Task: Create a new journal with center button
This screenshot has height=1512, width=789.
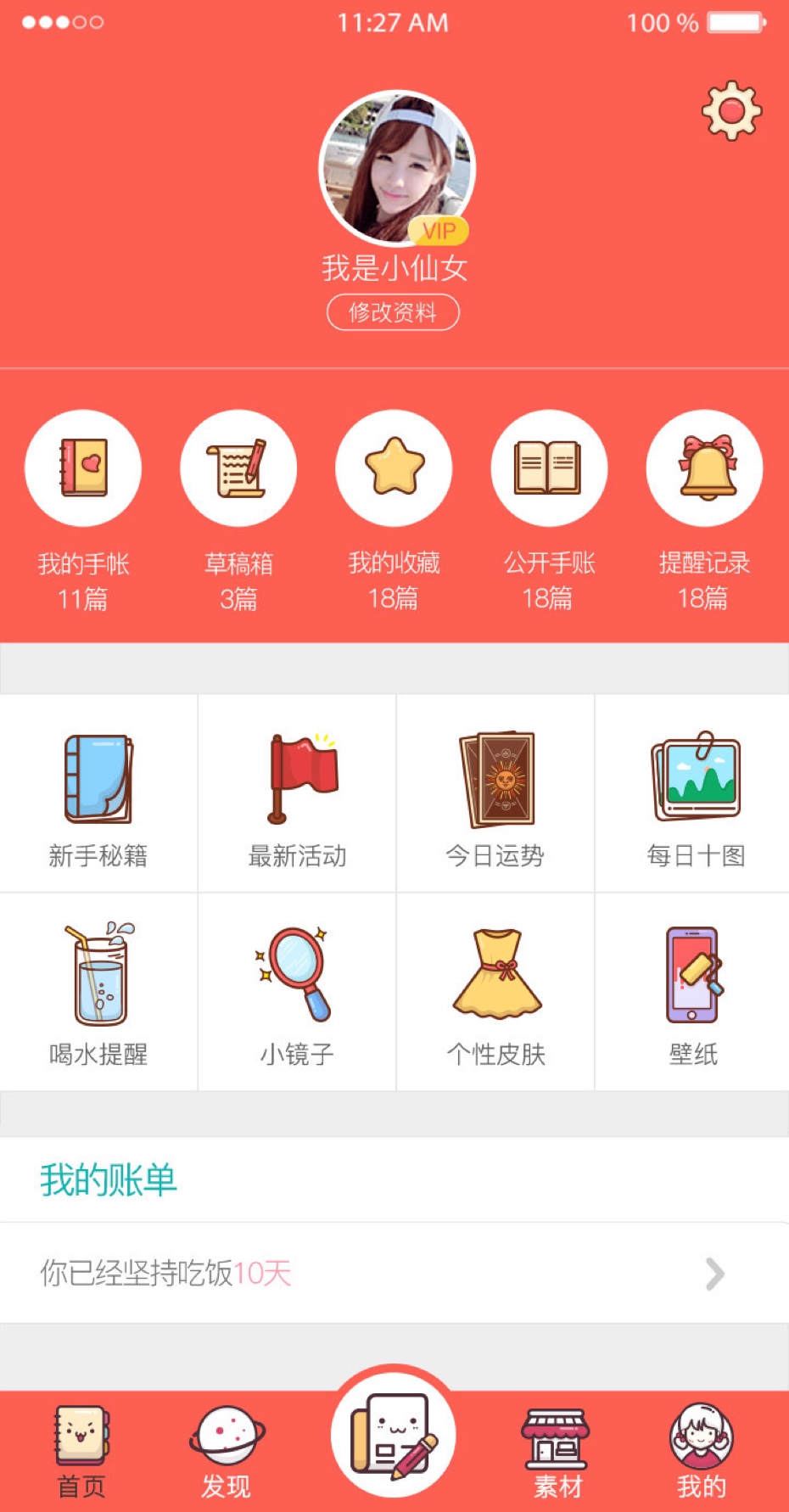Action: pyautogui.click(x=394, y=1436)
